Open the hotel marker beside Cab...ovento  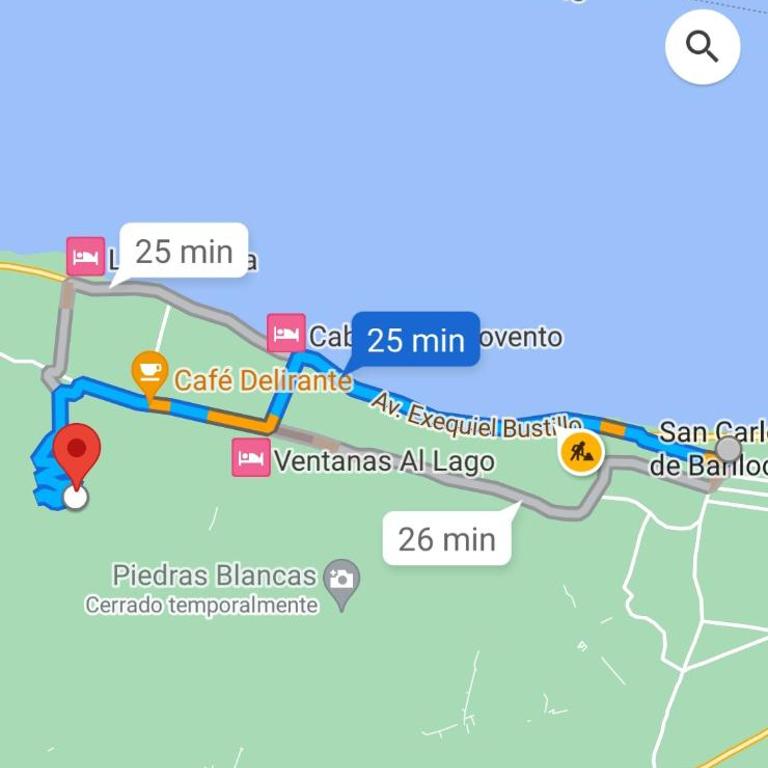coord(286,333)
